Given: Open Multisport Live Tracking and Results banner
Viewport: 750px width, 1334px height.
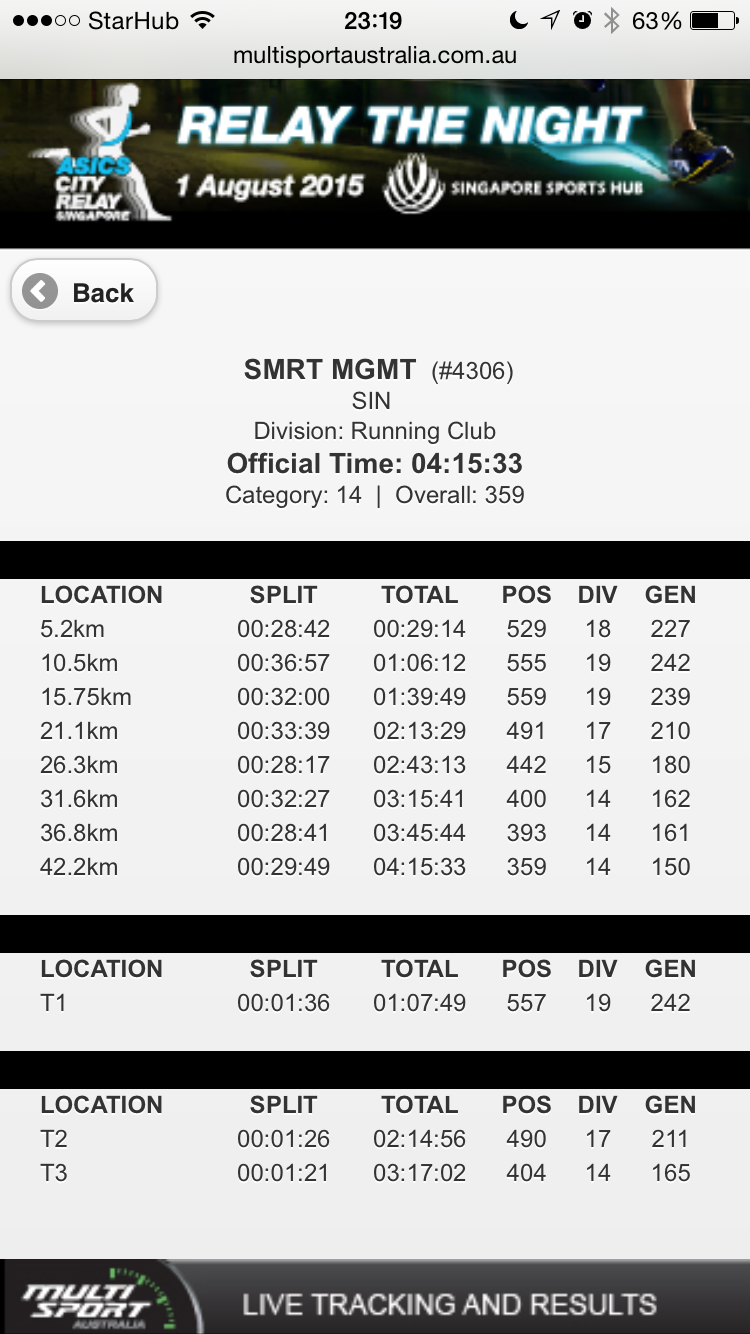Looking at the screenshot, I should click(x=375, y=1297).
